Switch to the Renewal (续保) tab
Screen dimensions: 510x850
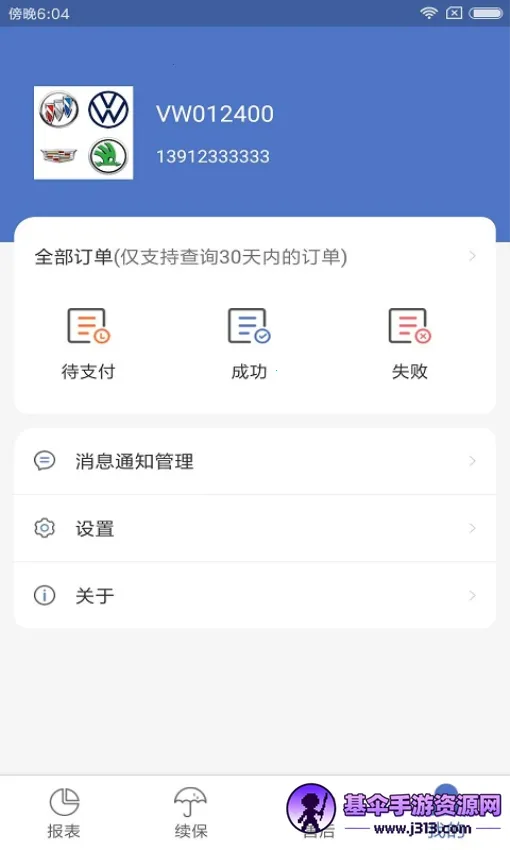191,813
